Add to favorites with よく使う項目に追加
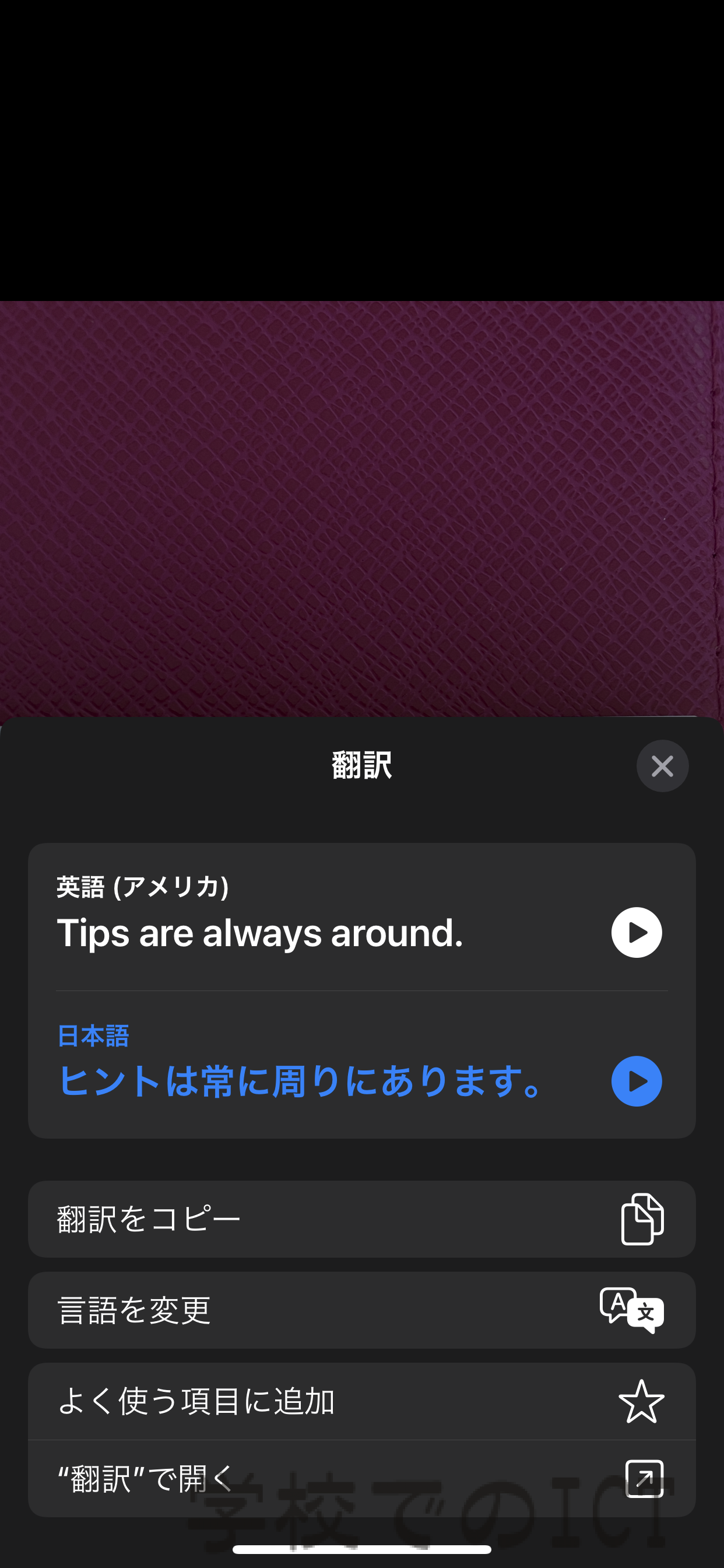This screenshot has width=724, height=1568. tap(362, 1401)
